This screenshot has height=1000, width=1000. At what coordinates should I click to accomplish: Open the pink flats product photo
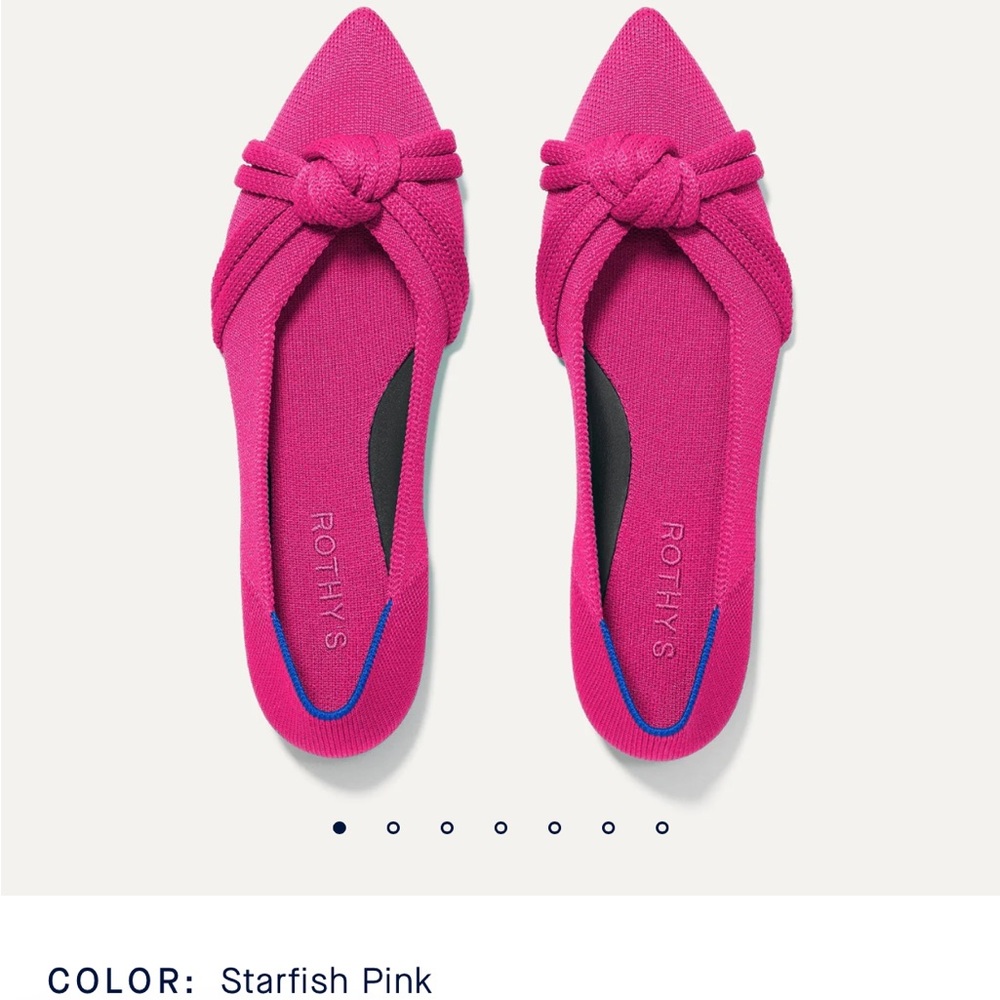pyautogui.click(x=500, y=400)
